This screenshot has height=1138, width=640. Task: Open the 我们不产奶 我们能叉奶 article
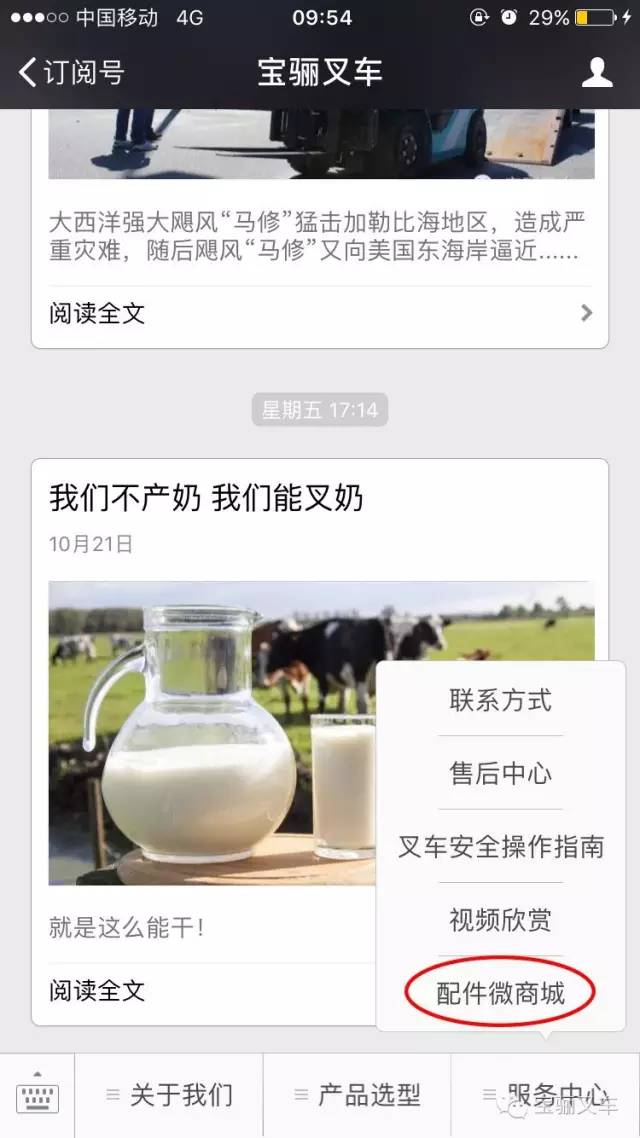[206, 497]
